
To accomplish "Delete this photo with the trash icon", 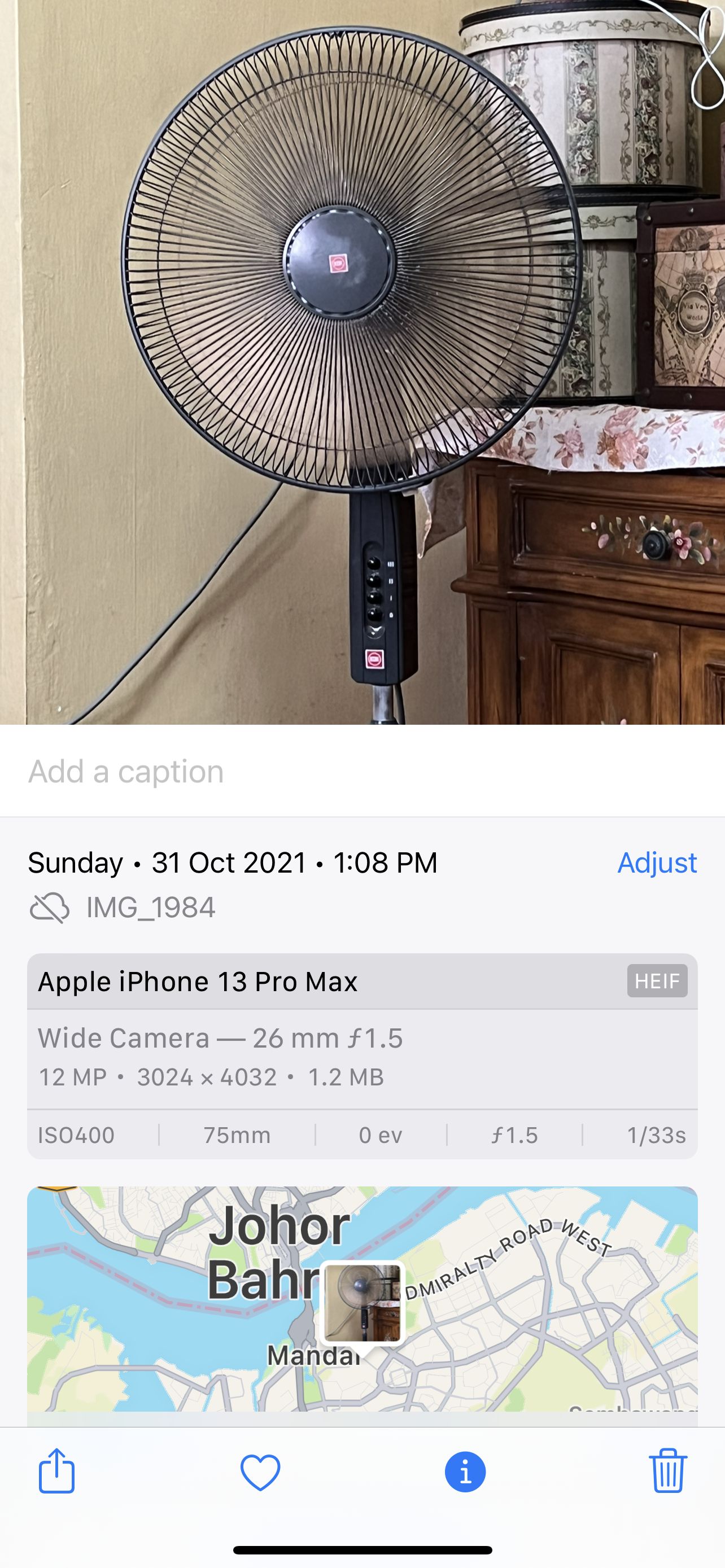I will (x=668, y=1471).
